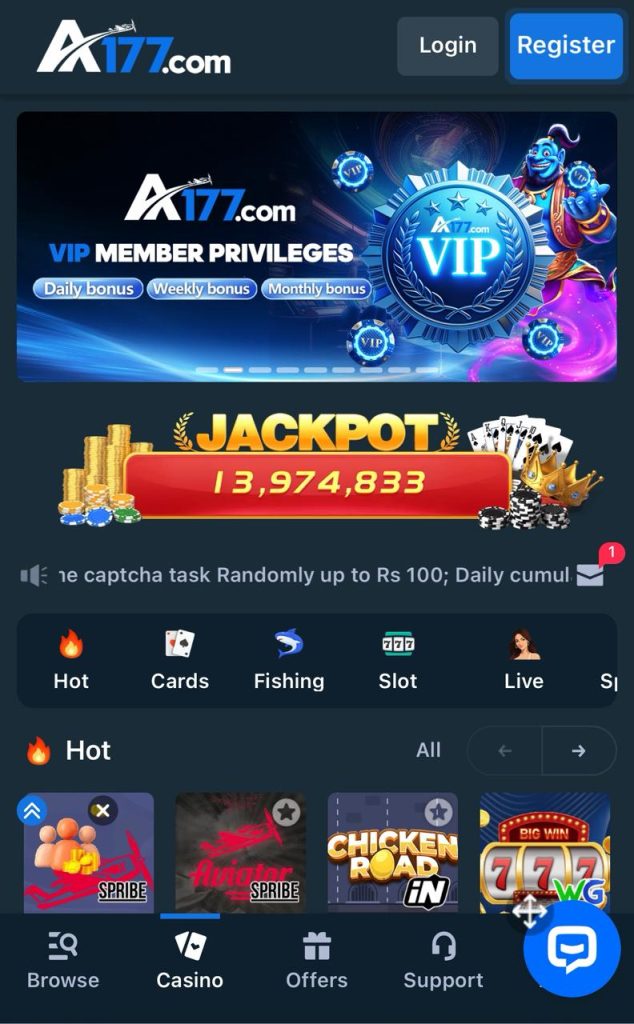The image size is (634, 1024).
Task: Tap the Login button
Action: (x=447, y=46)
